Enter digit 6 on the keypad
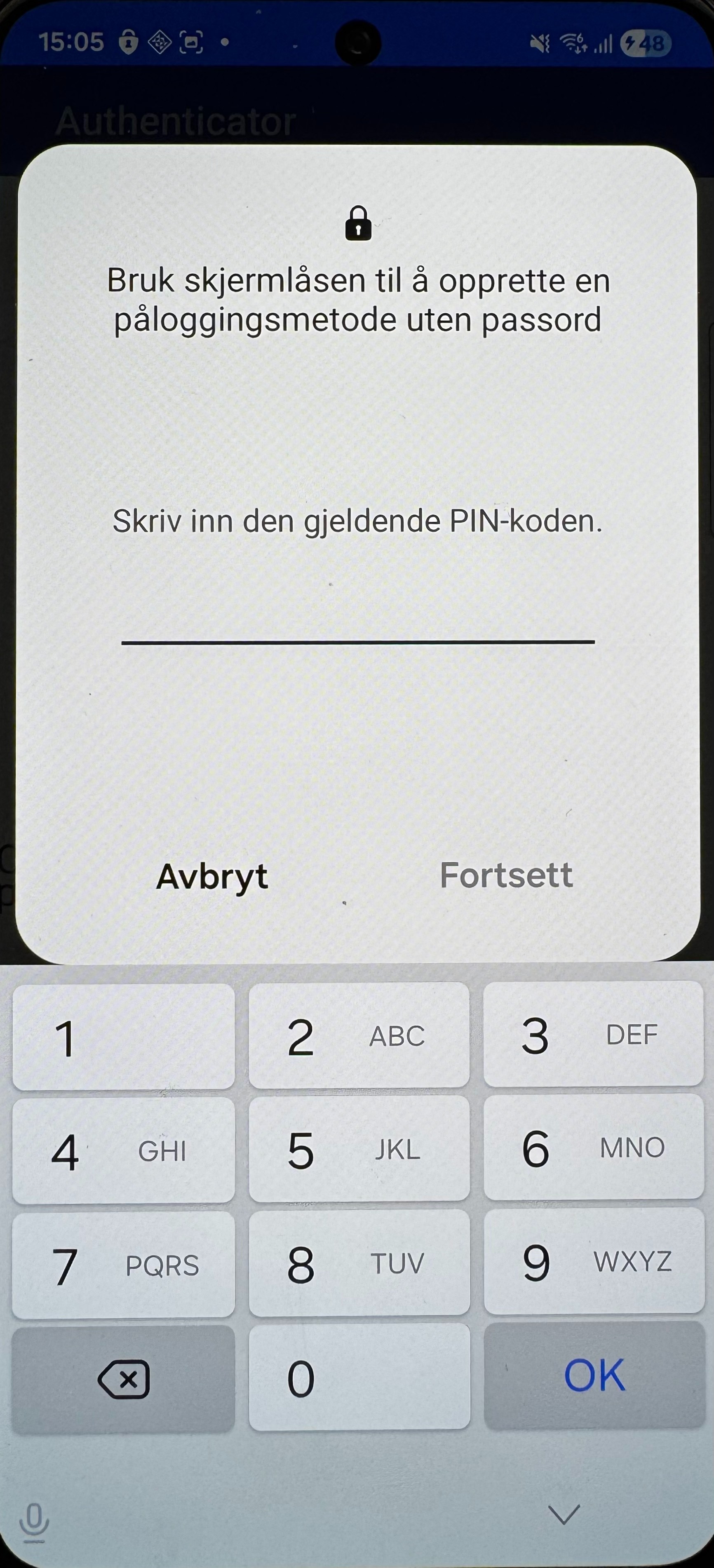The height and width of the screenshot is (1568, 714). coord(593,1148)
